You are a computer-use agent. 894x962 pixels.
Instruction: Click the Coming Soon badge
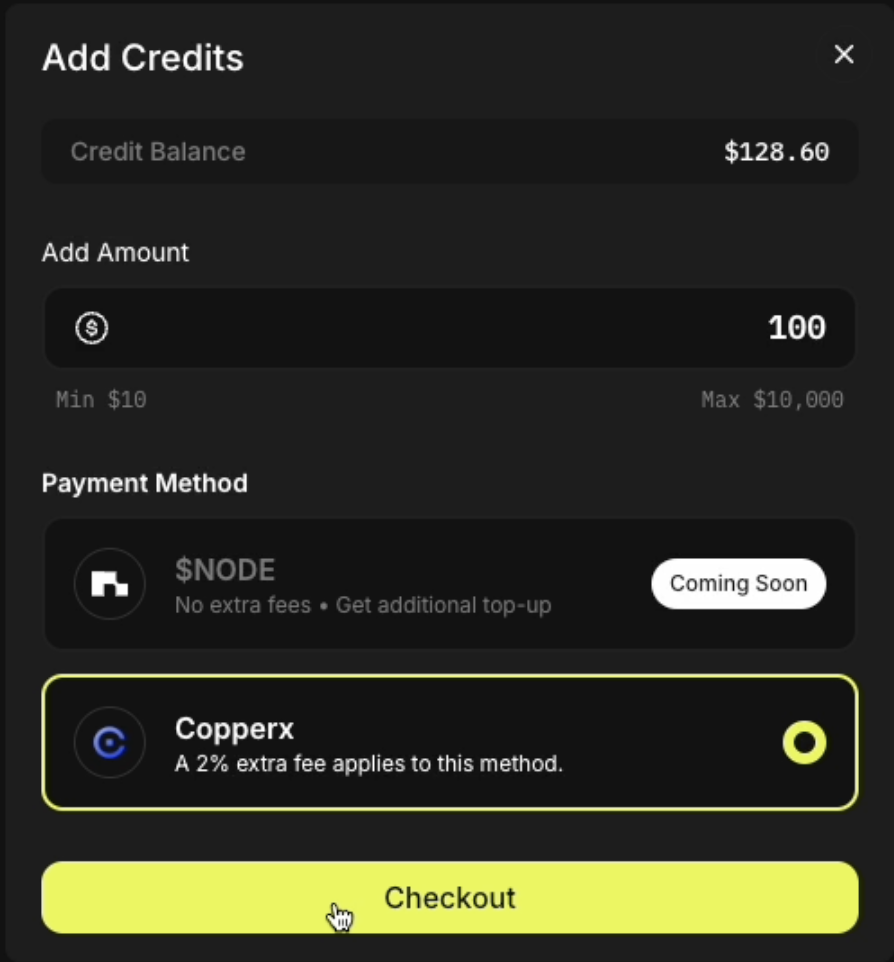point(738,584)
